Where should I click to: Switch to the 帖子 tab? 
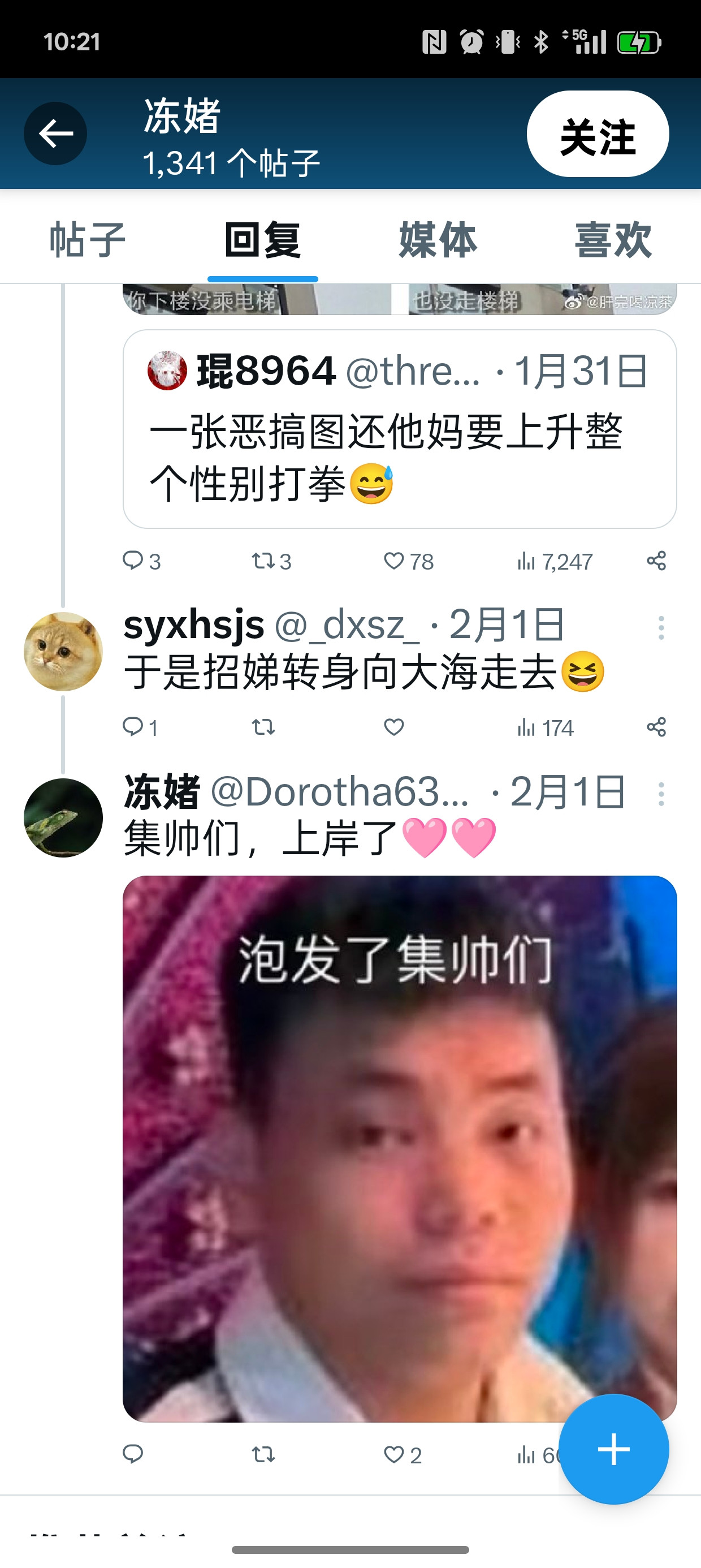point(88,240)
